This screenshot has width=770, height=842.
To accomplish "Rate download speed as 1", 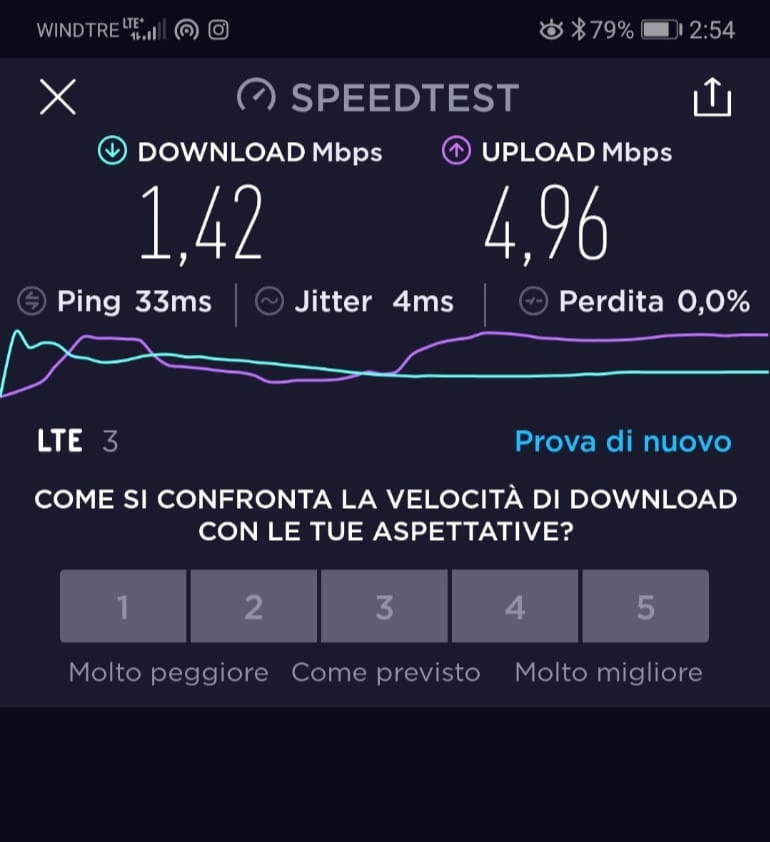I will click(123, 606).
